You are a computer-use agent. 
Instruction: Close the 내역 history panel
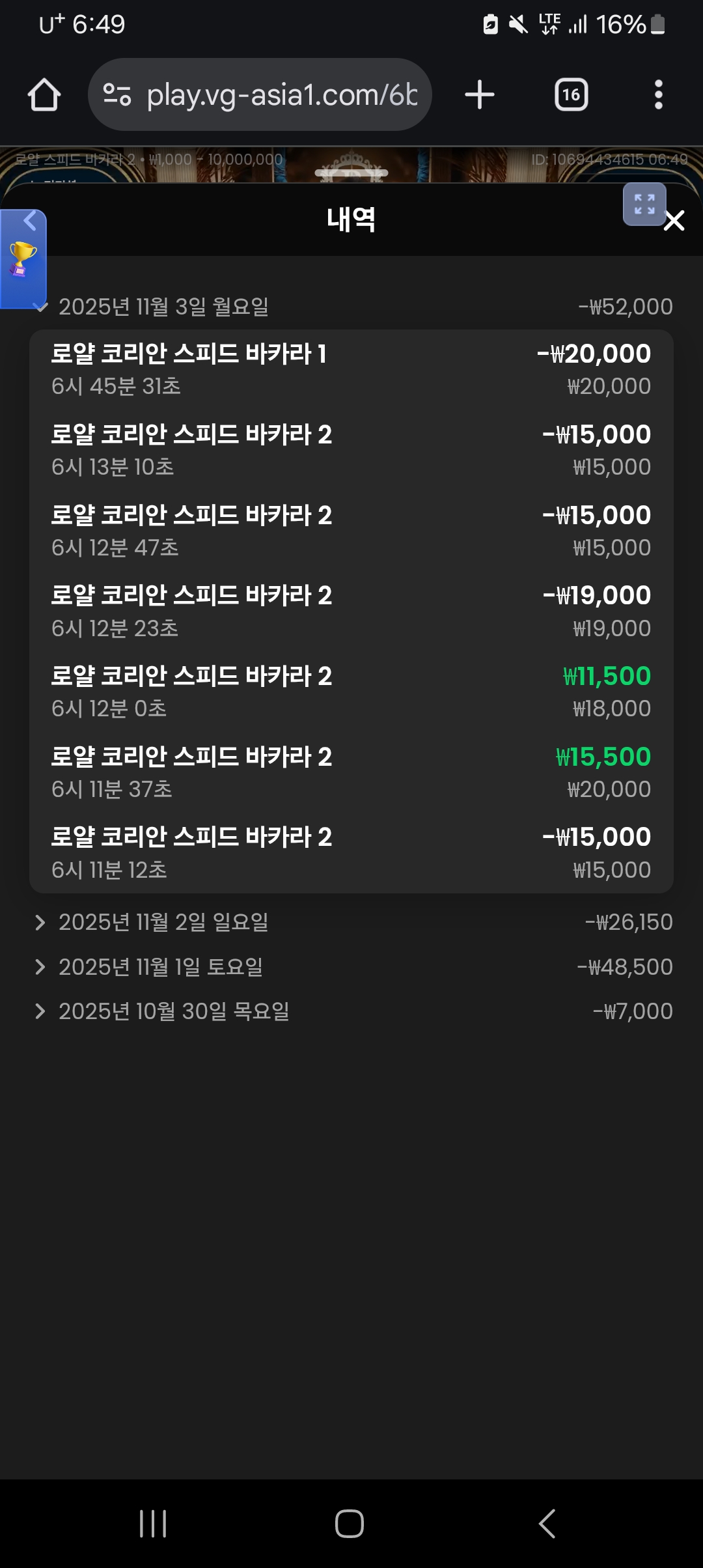pos(674,221)
